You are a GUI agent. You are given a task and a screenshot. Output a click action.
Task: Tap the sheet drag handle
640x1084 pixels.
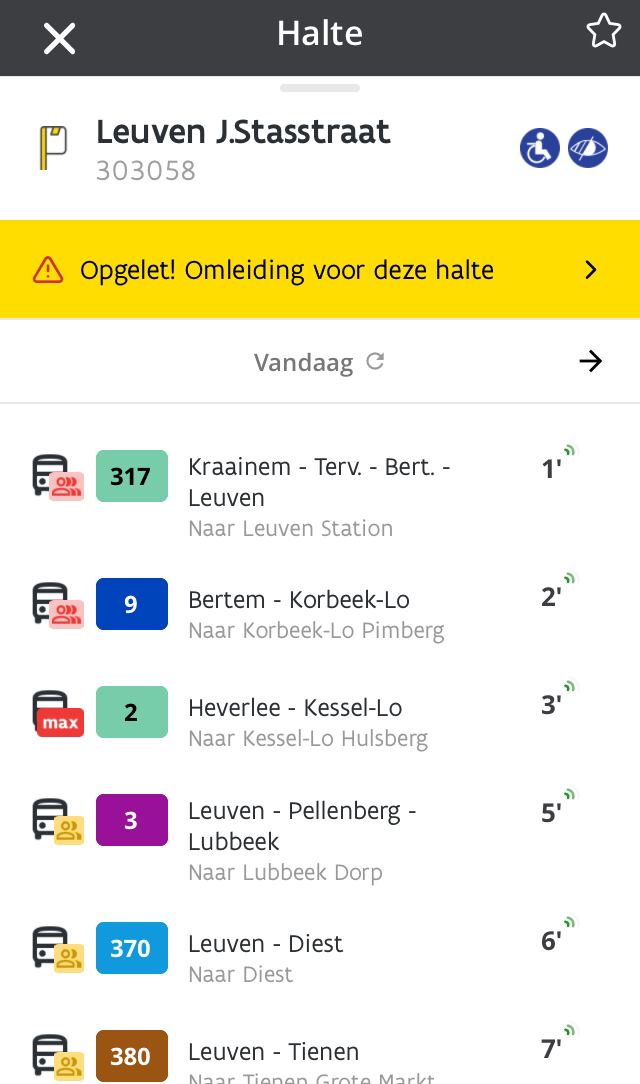(320, 88)
